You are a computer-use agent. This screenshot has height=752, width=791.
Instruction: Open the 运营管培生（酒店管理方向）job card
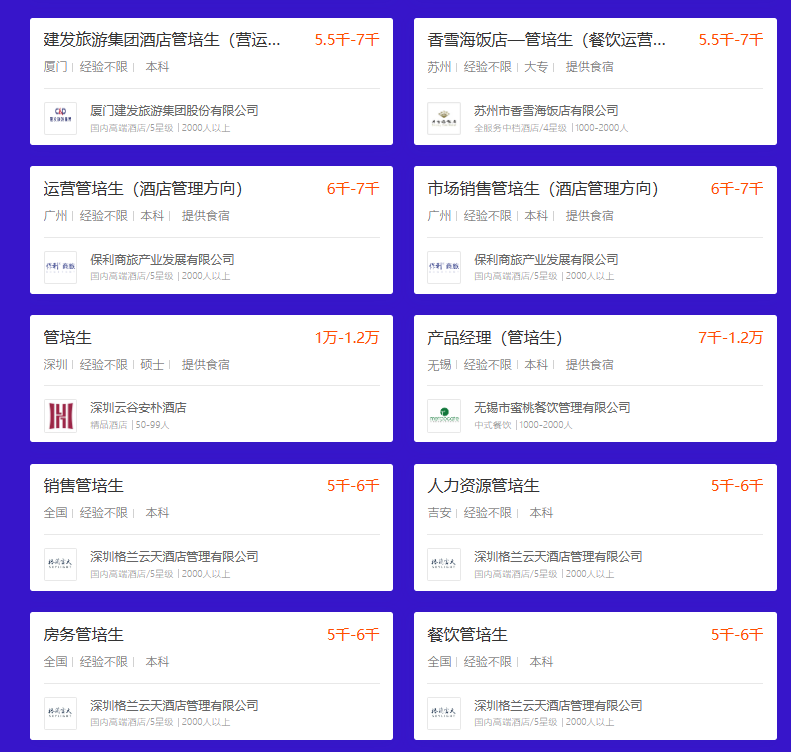(211, 230)
